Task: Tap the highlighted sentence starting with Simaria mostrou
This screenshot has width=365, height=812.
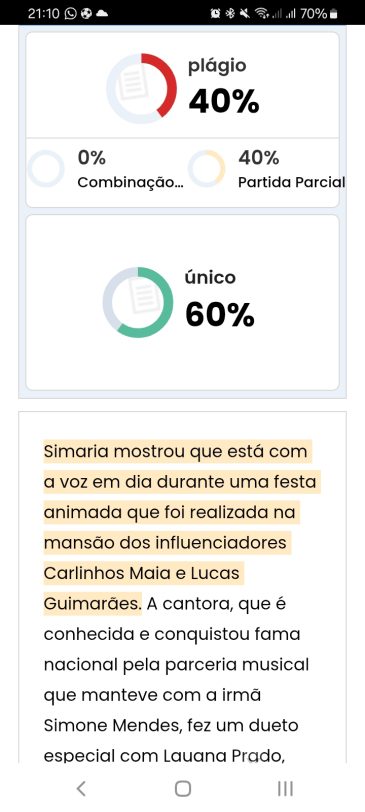Action: coord(179,527)
